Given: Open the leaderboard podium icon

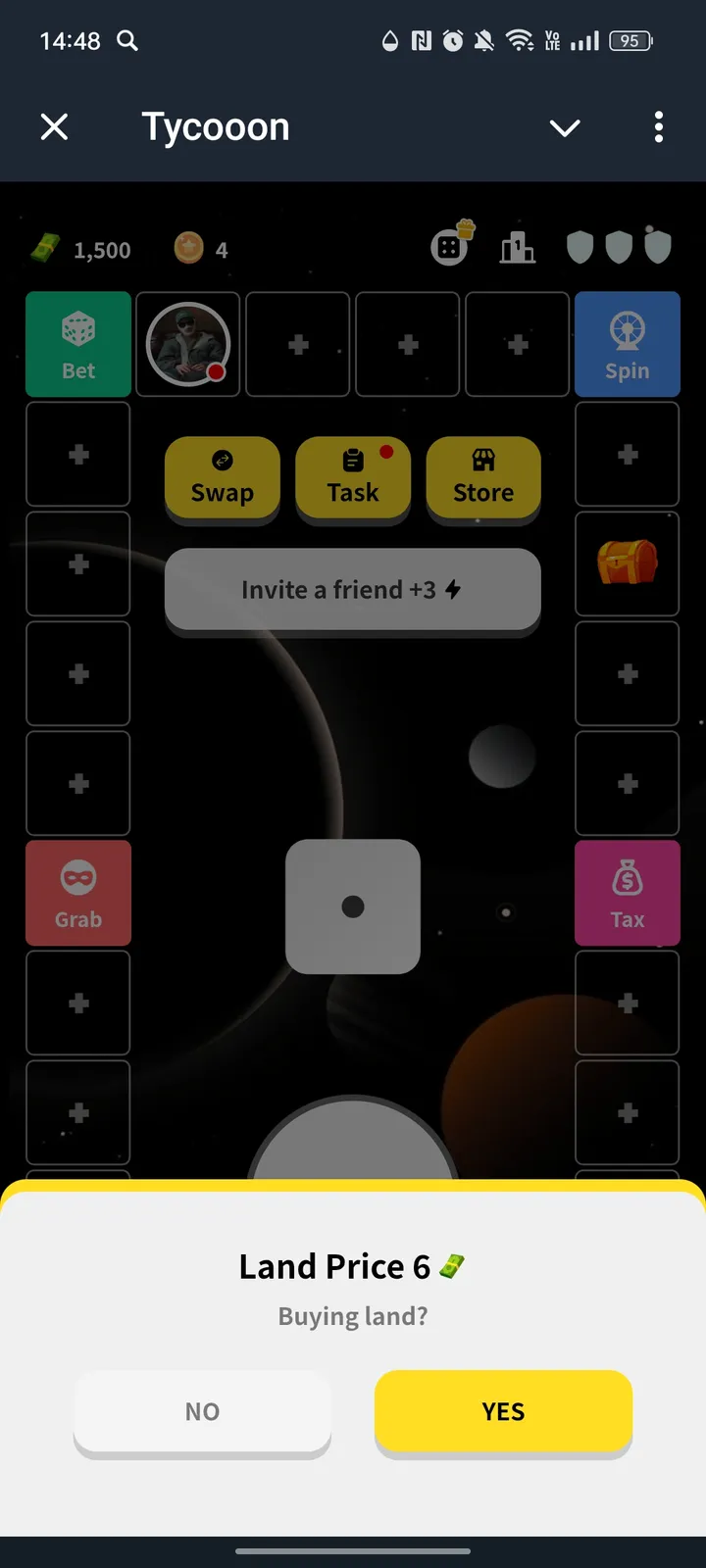Looking at the screenshot, I should (x=517, y=248).
